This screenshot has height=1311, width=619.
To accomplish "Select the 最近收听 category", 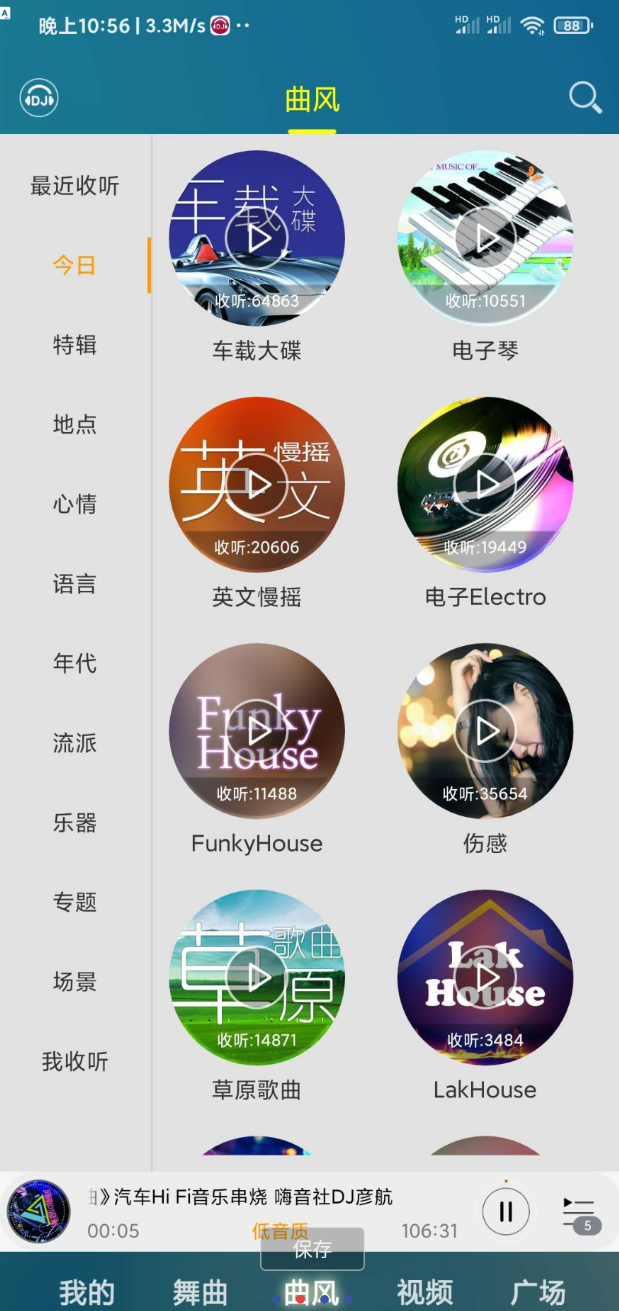I will pos(75,186).
